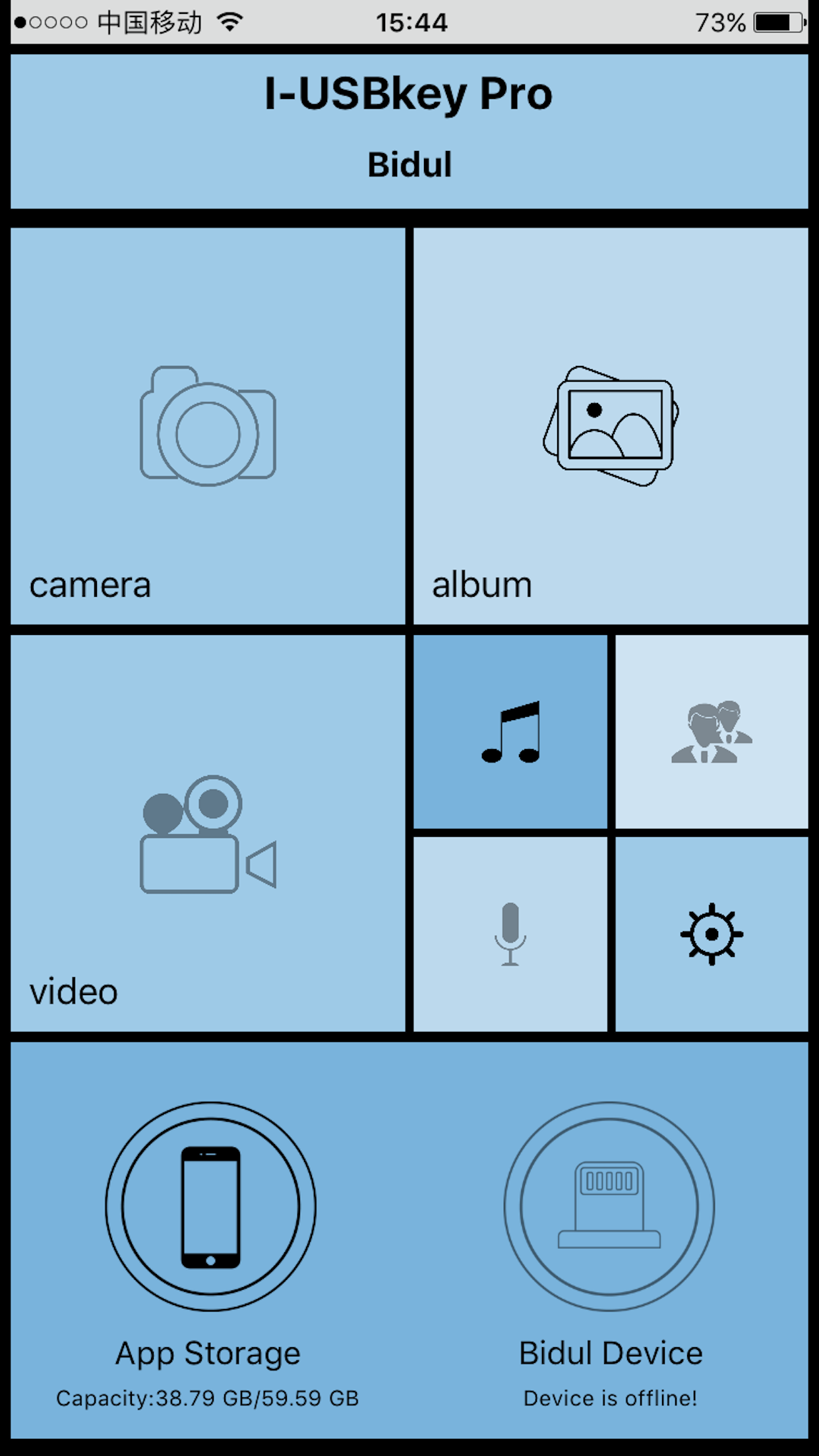Open the settings gear tile
Image resolution: width=819 pixels, height=1456 pixels.
point(712,934)
